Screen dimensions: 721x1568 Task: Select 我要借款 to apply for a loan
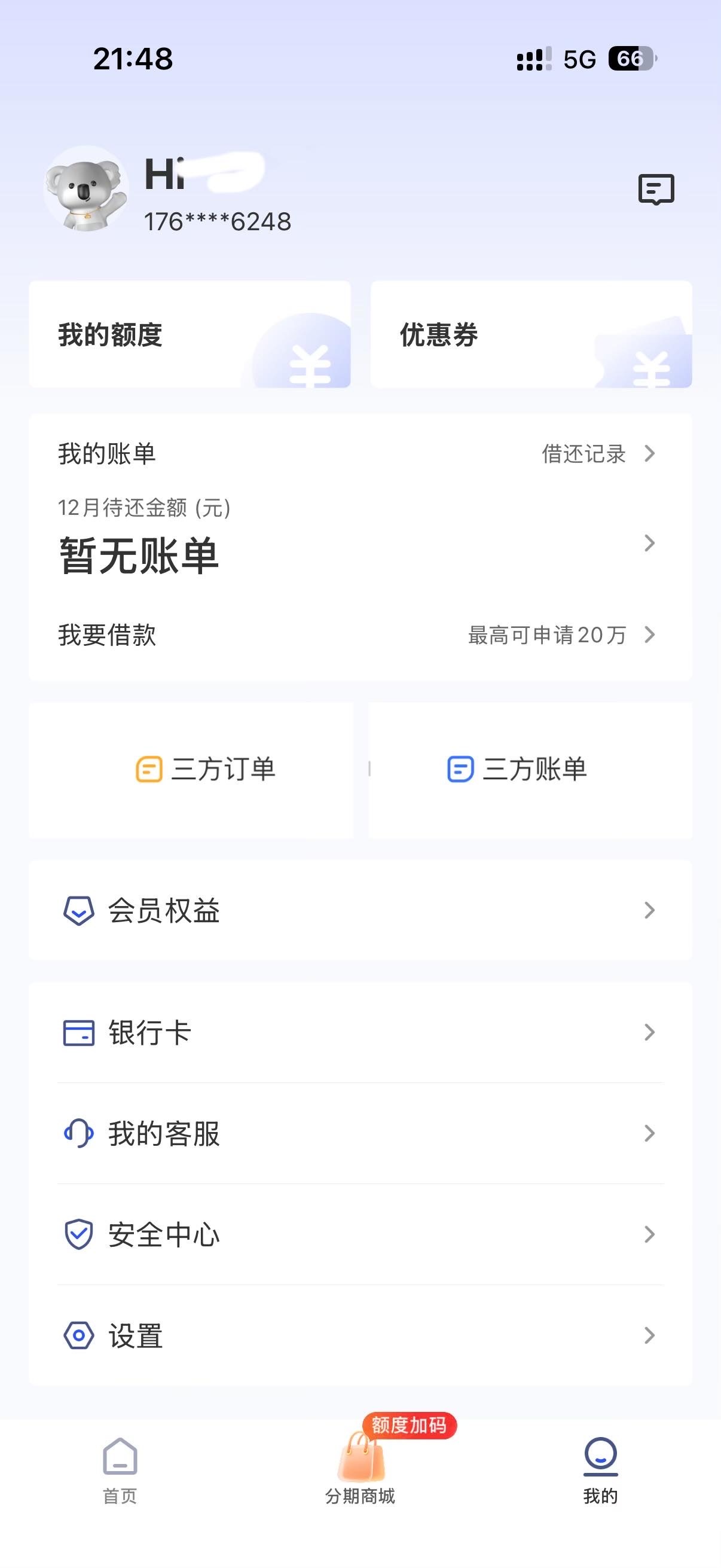pos(359,635)
